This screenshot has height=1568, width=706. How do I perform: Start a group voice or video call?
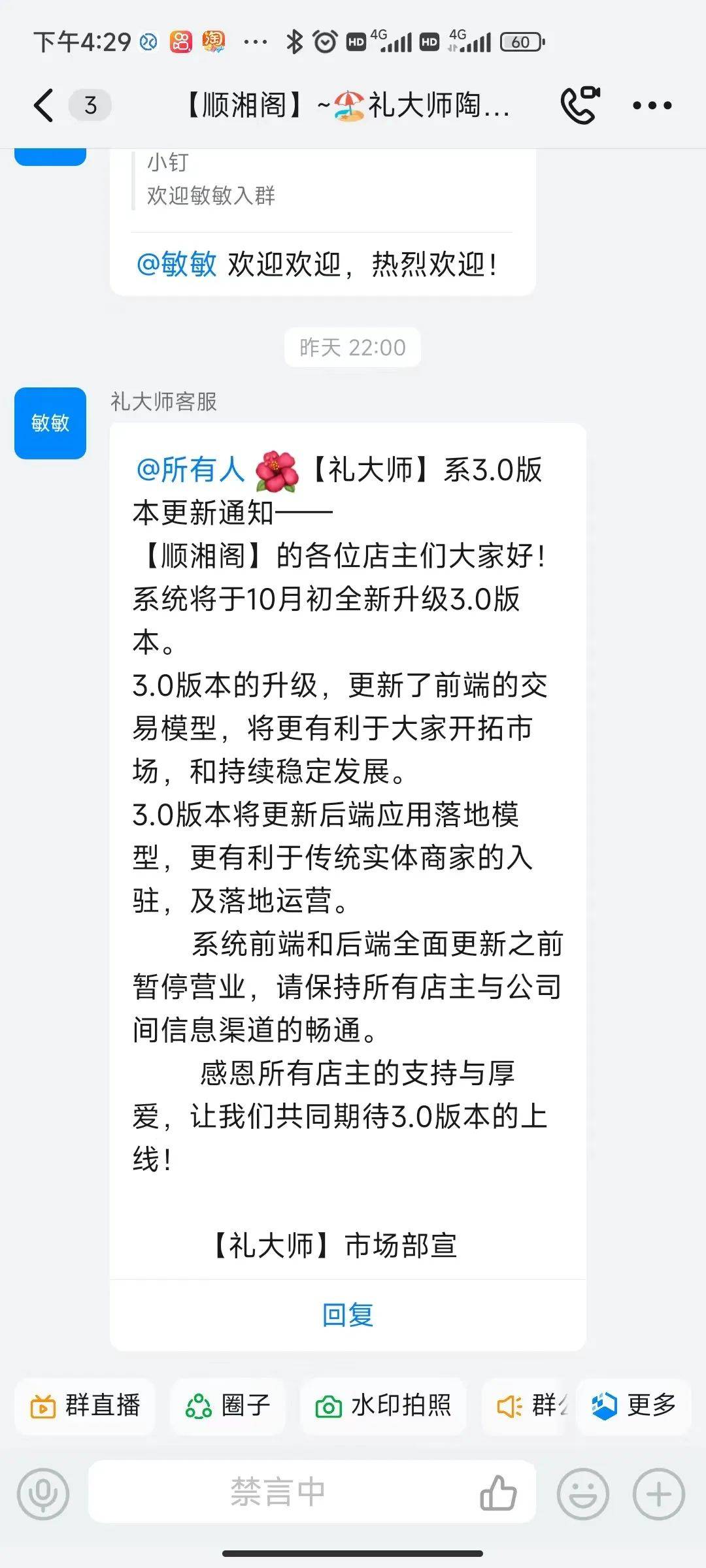tap(579, 105)
